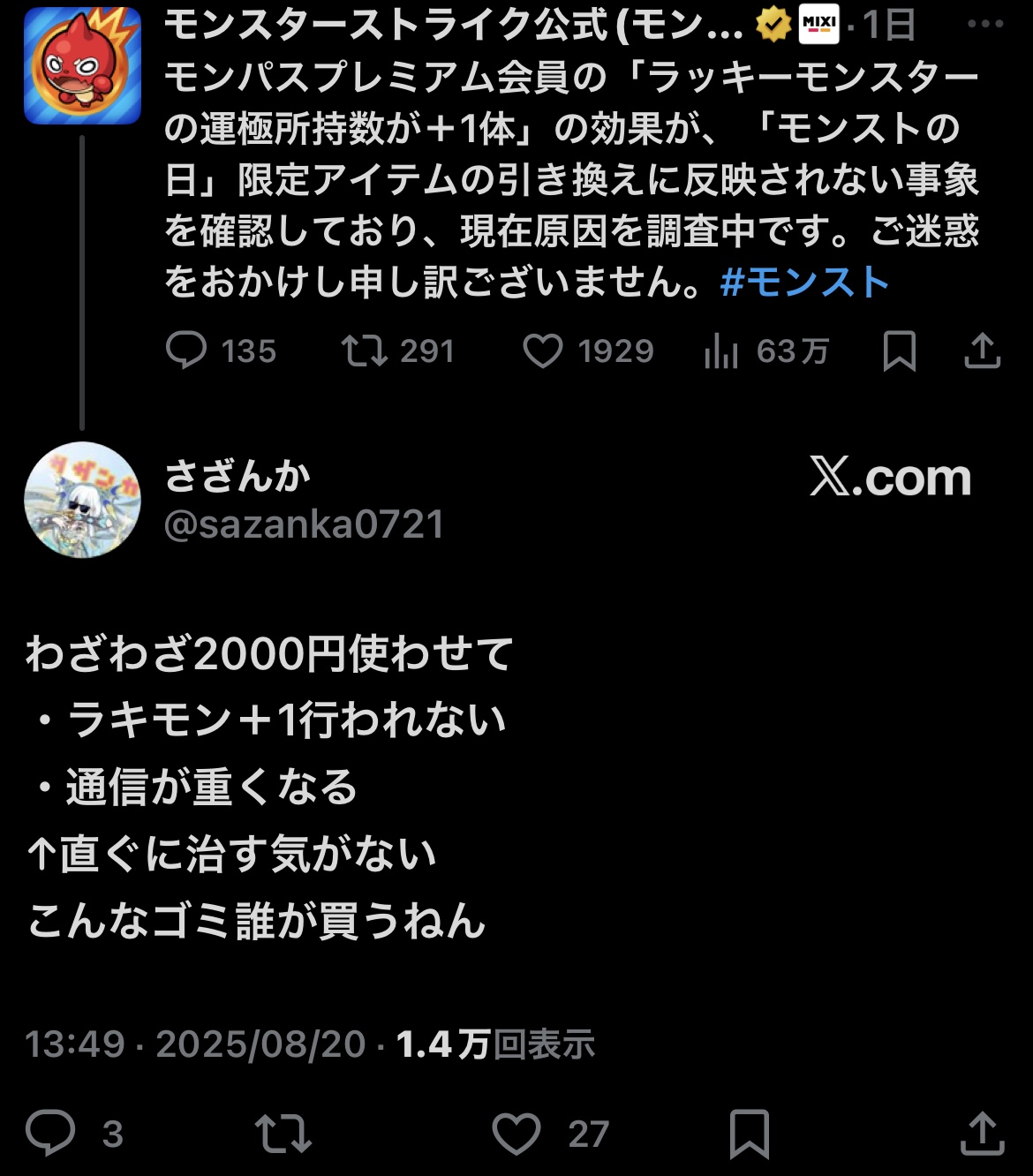View analytics of the post with 63万 views
This screenshot has height=1176, width=1033.
(x=721, y=352)
